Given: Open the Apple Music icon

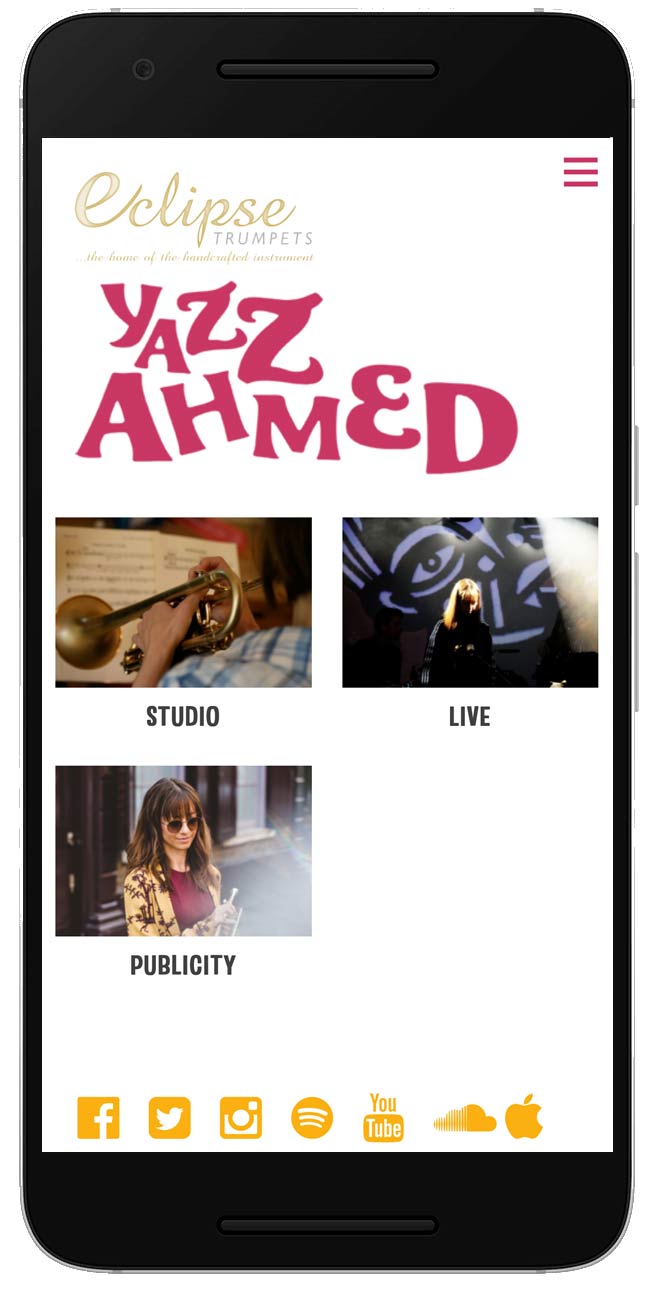Looking at the screenshot, I should (x=524, y=1116).
